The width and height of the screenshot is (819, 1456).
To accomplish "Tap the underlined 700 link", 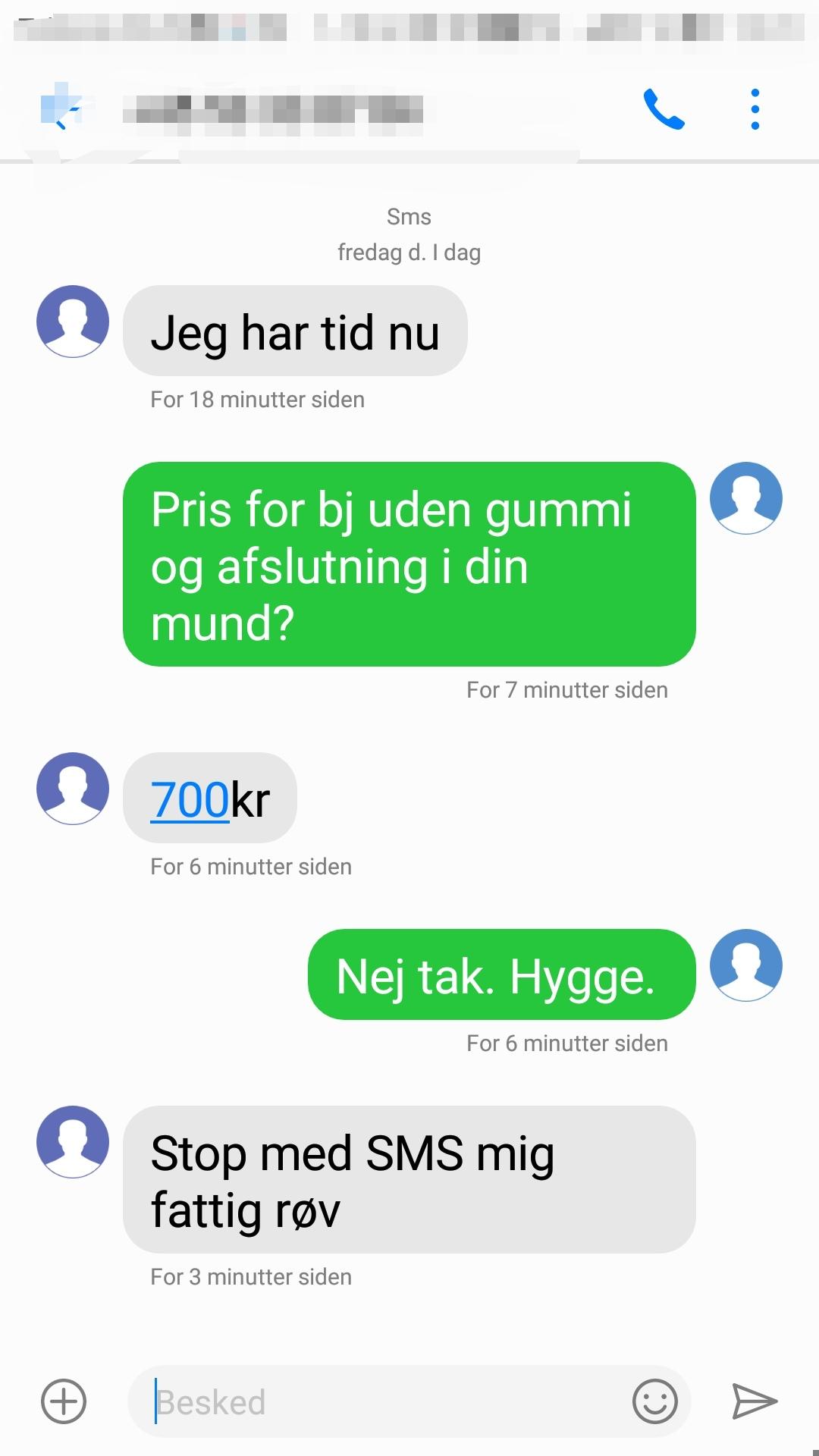I will coord(190,799).
